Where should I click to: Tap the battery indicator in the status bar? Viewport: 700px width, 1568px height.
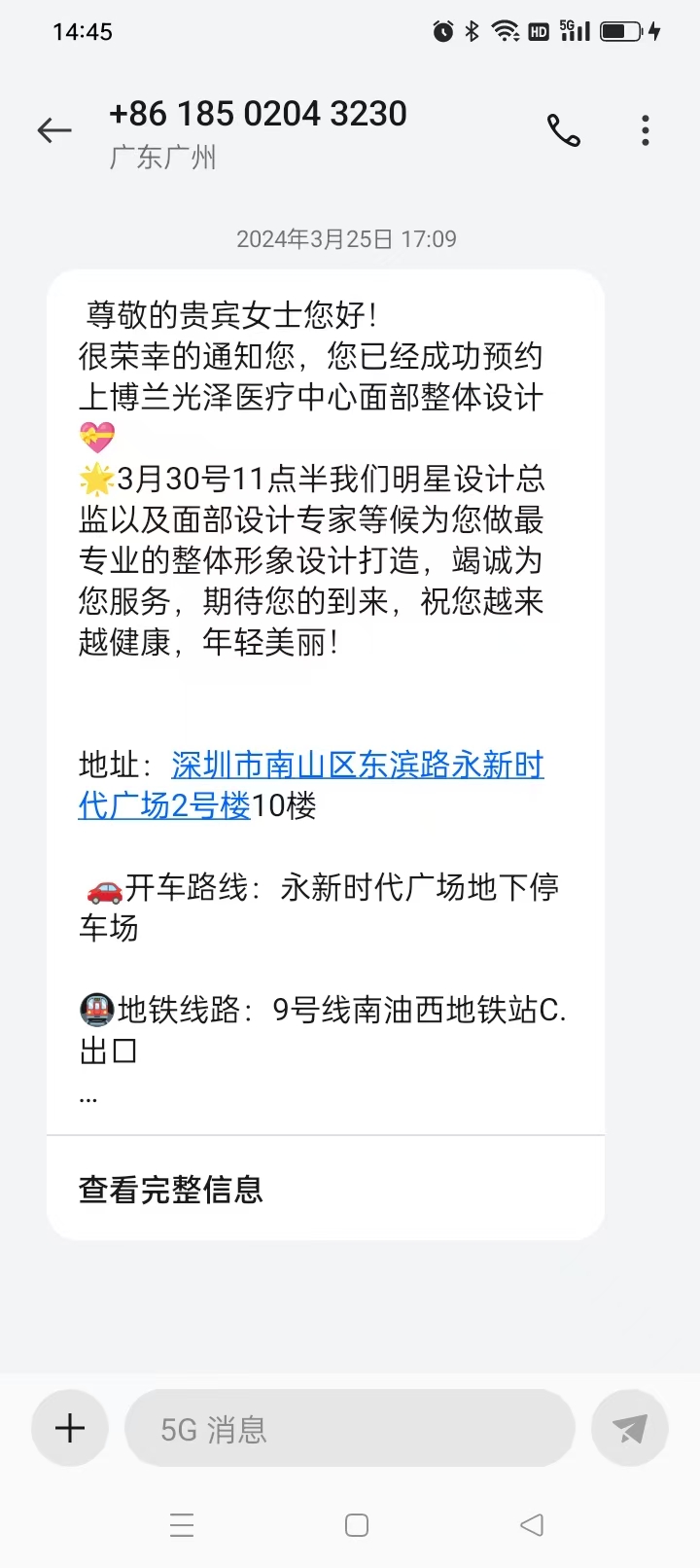tap(619, 30)
